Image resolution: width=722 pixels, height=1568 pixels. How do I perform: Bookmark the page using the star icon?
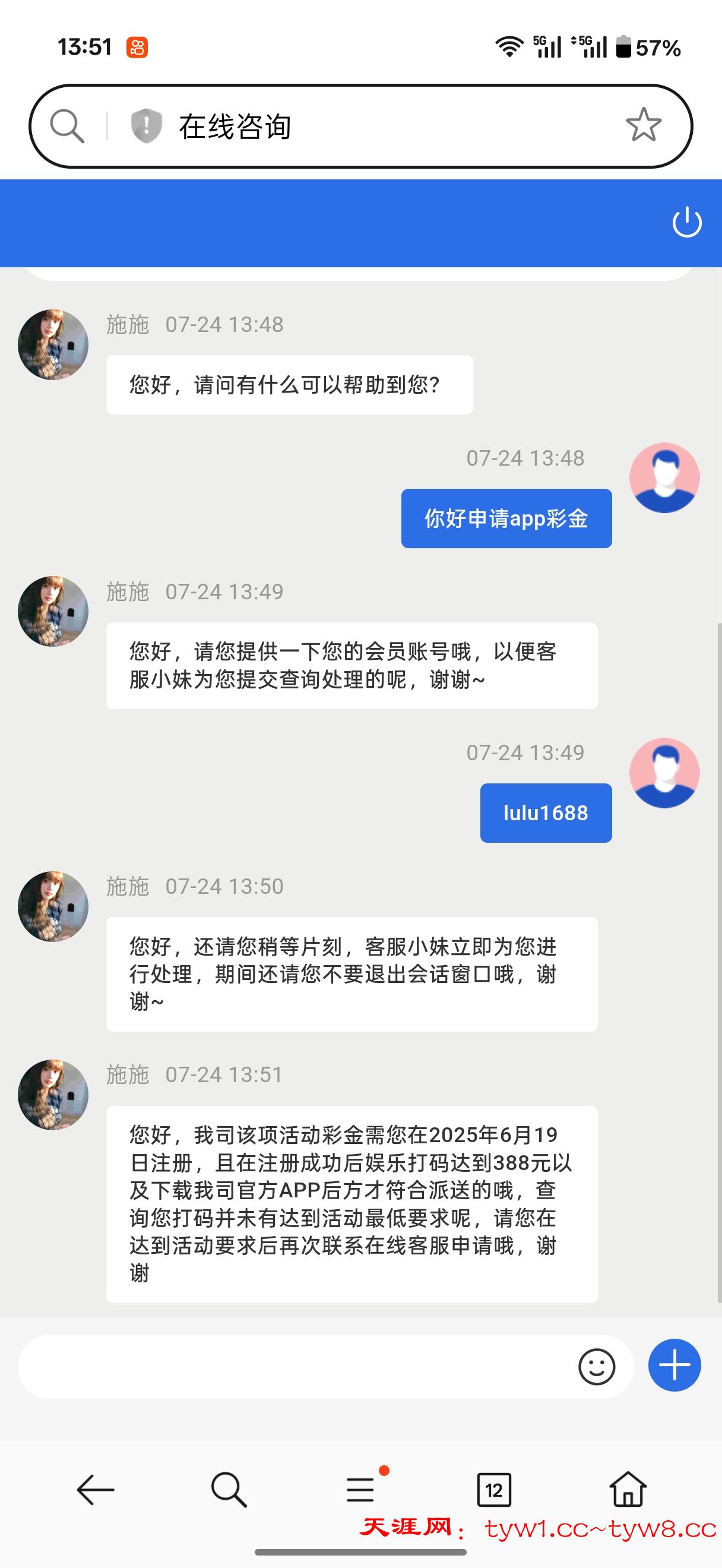[x=644, y=126]
